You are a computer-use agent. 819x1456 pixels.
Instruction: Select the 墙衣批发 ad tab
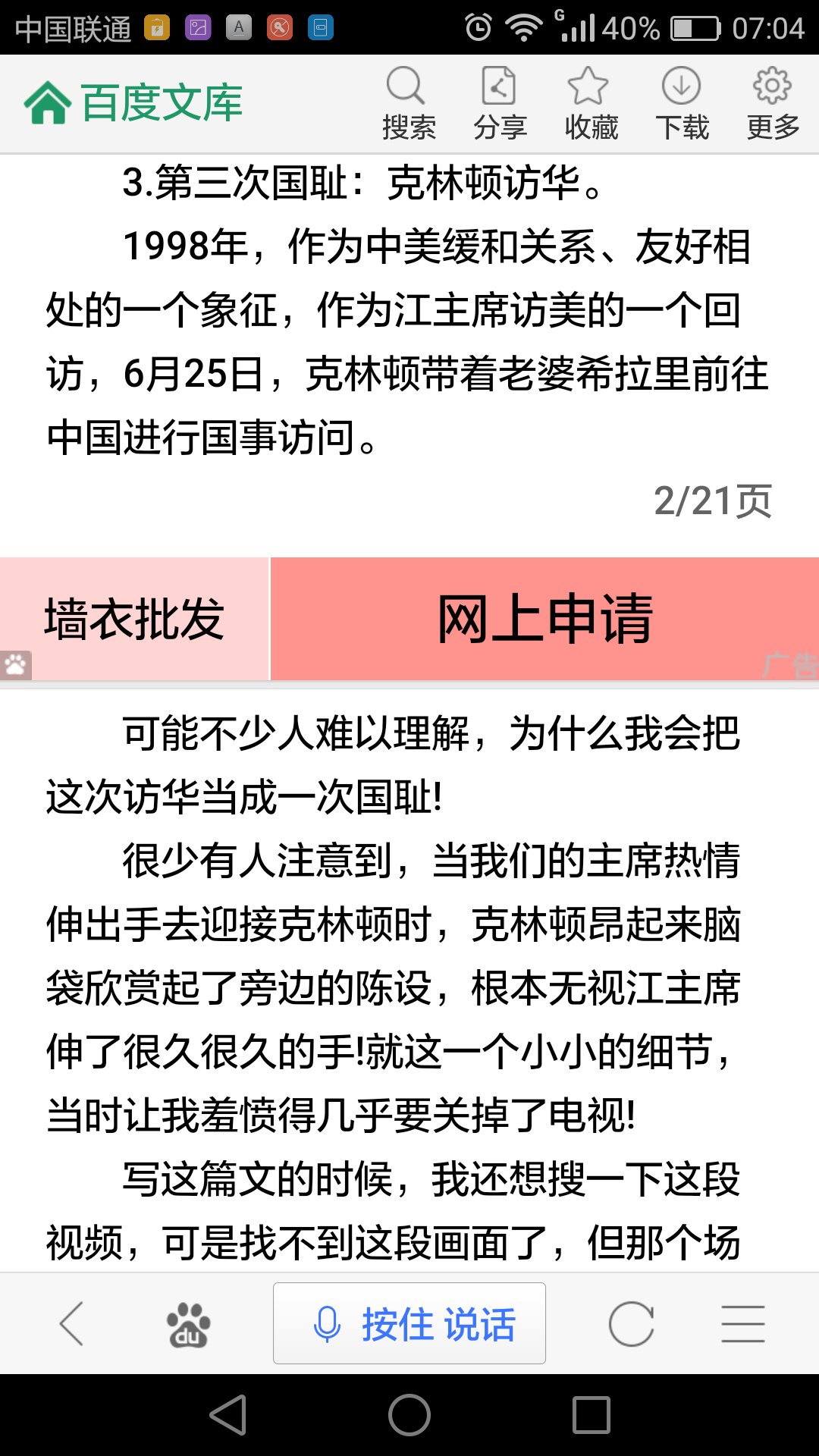133,618
